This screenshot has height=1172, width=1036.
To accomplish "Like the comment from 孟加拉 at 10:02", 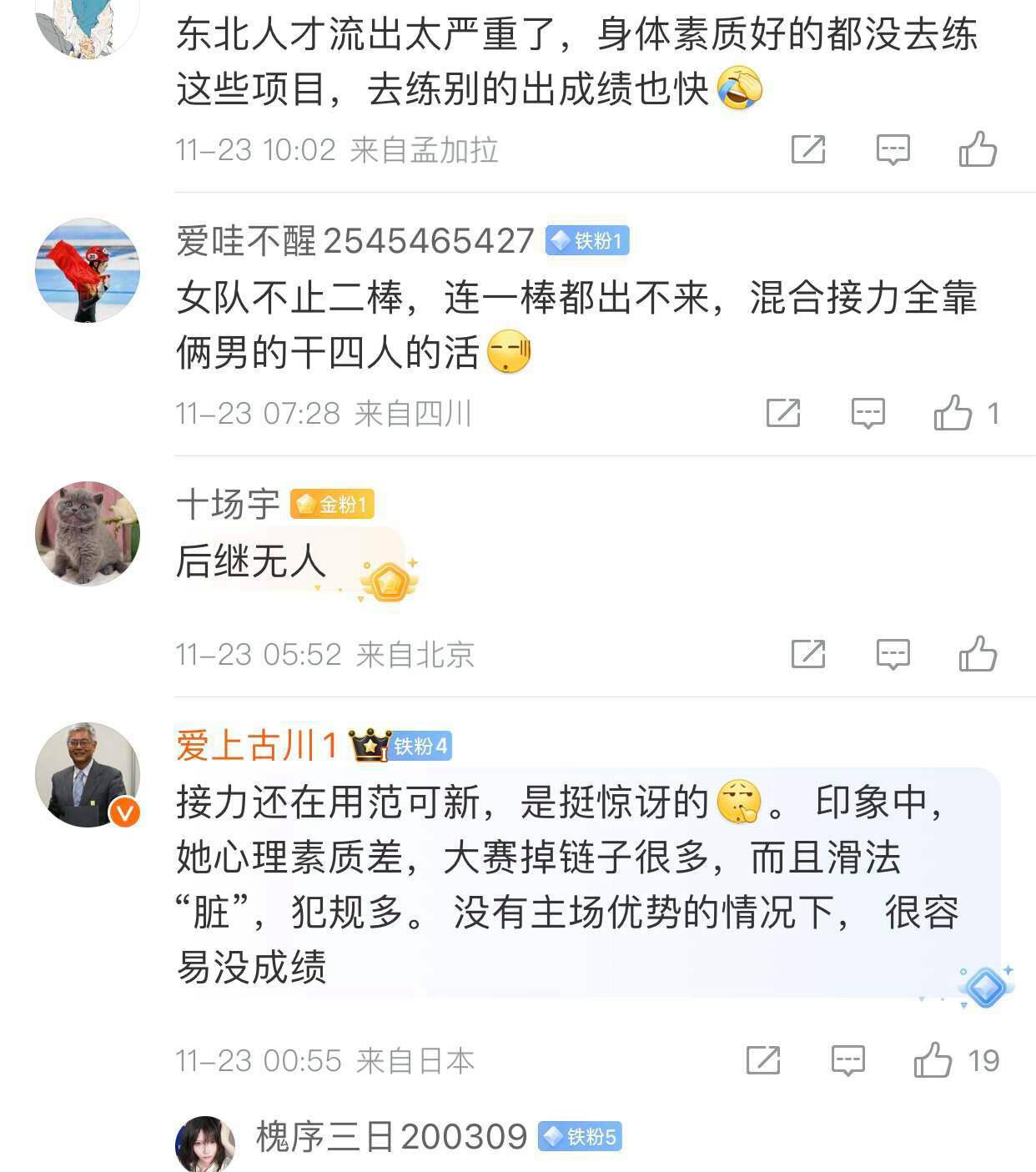I will tap(978, 150).
